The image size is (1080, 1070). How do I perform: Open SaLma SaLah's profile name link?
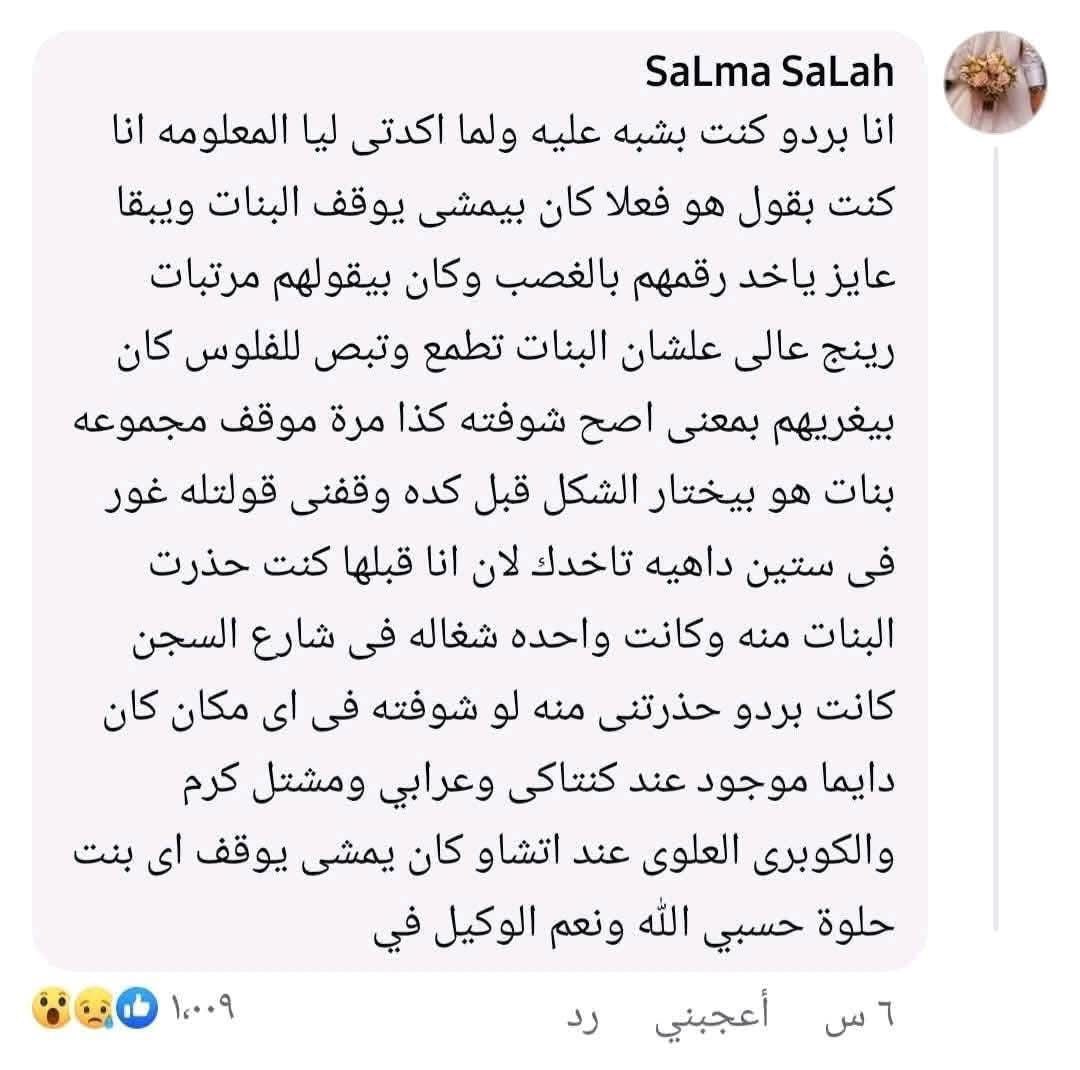click(x=769, y=72)
